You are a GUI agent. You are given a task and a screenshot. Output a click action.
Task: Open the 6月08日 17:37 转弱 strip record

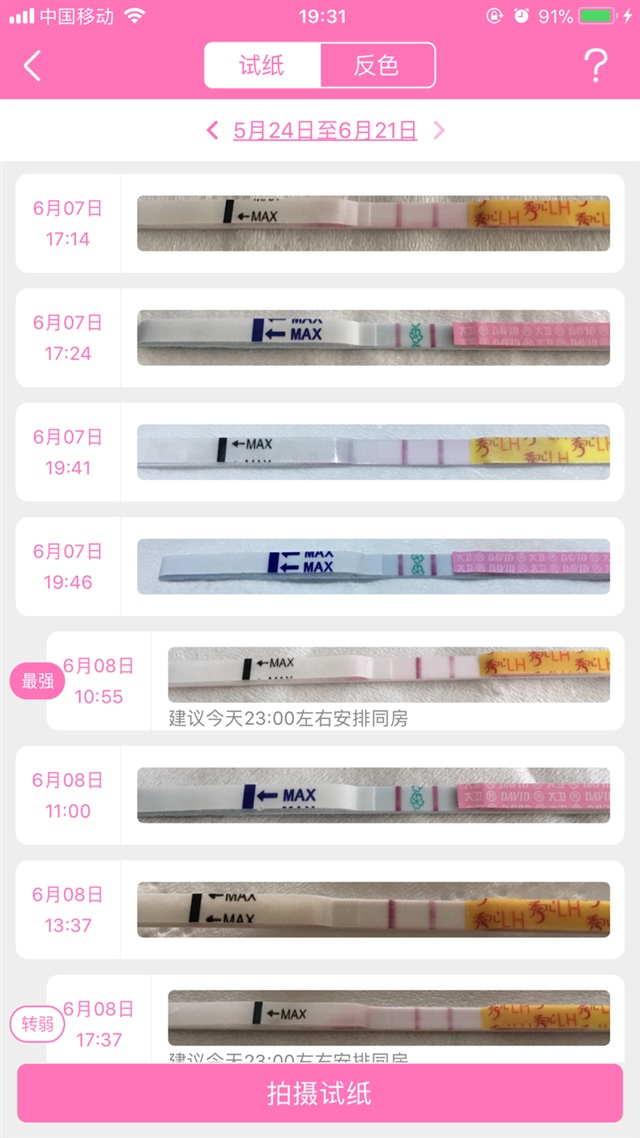[x=388, y=1018]
